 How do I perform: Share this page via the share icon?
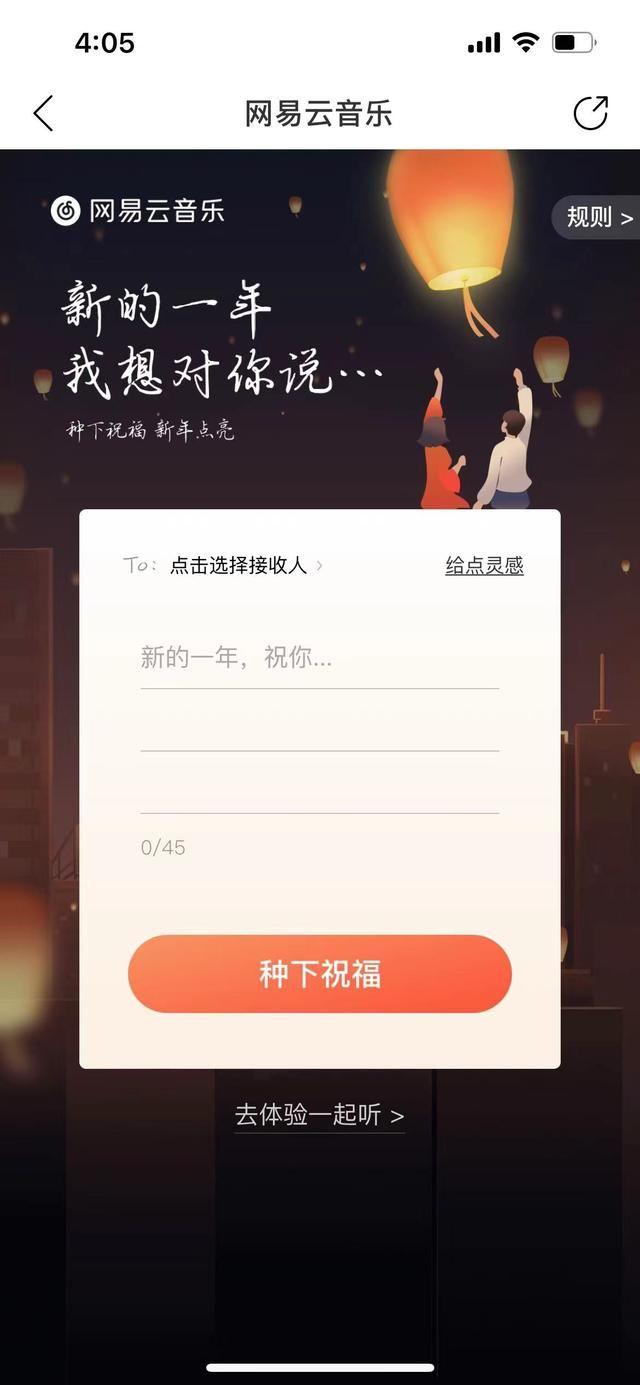tap(590, 113)
